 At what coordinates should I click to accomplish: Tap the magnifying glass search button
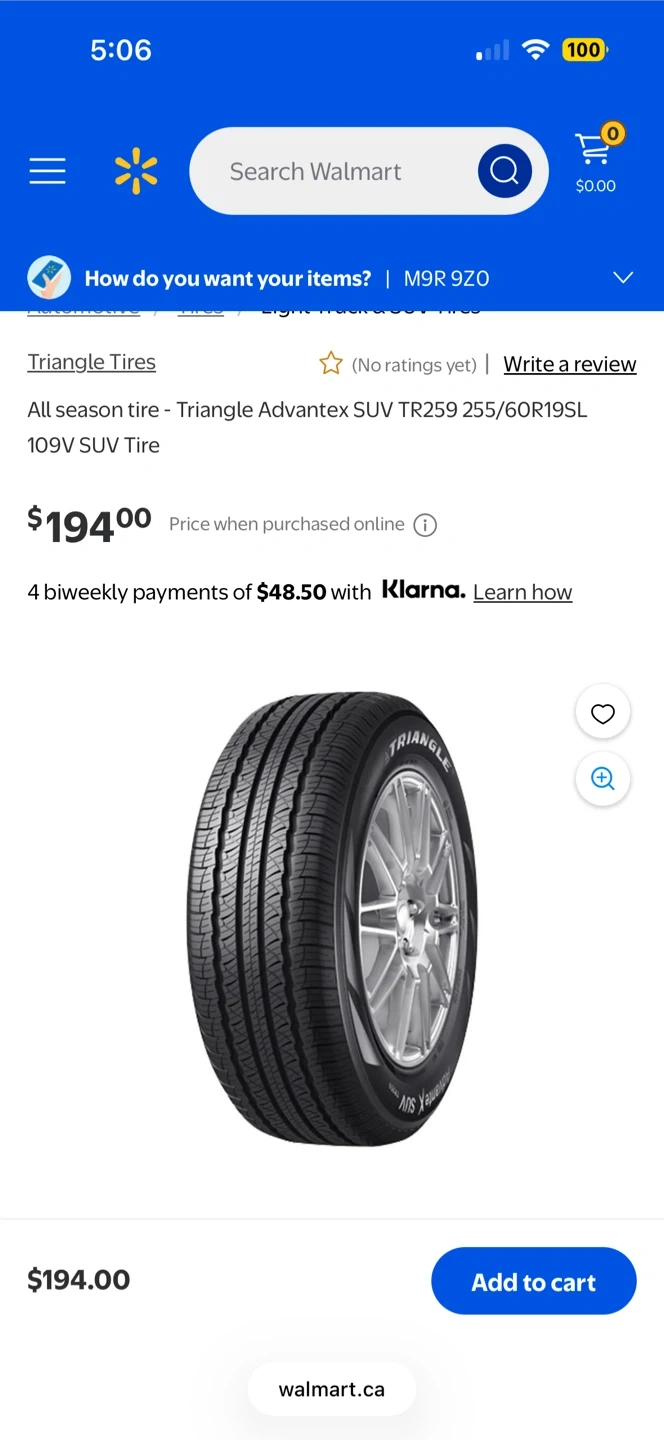[504, 171]
